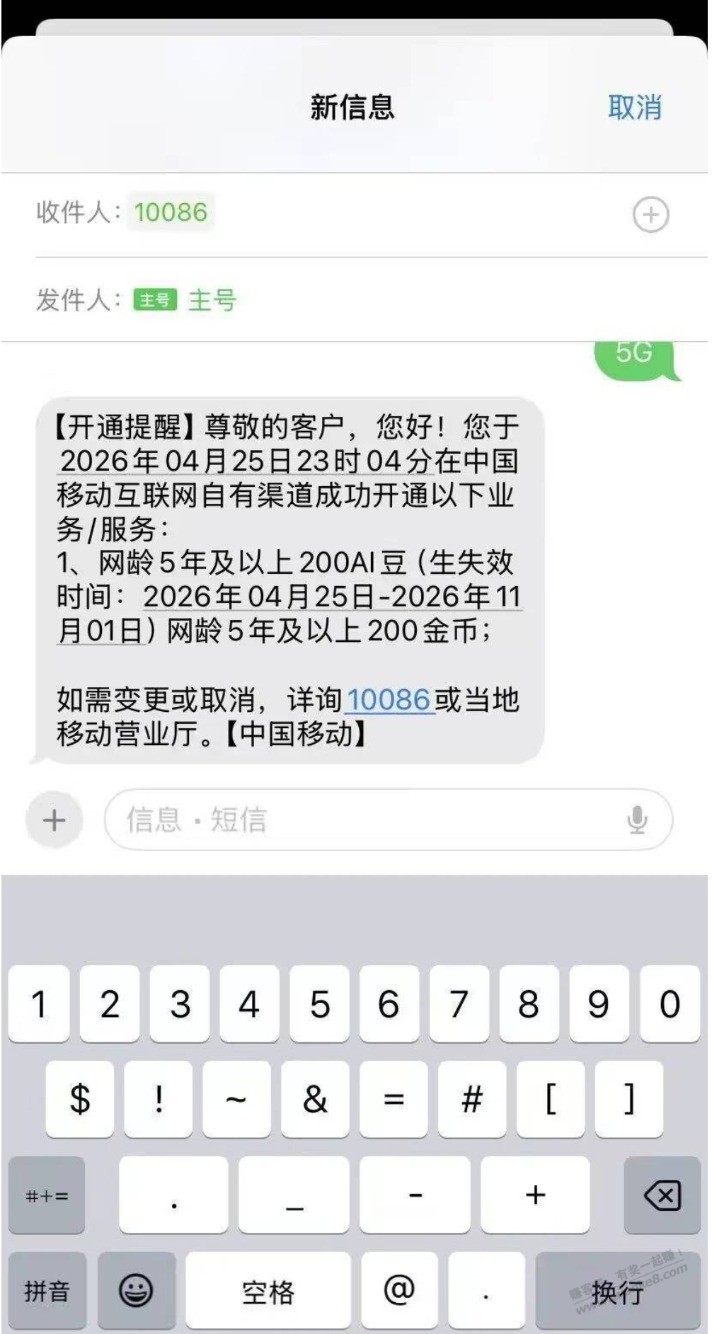Viewport: 712px width, 1334px height.
Task: Delete a character with backspace
Action: (662, 1195)
